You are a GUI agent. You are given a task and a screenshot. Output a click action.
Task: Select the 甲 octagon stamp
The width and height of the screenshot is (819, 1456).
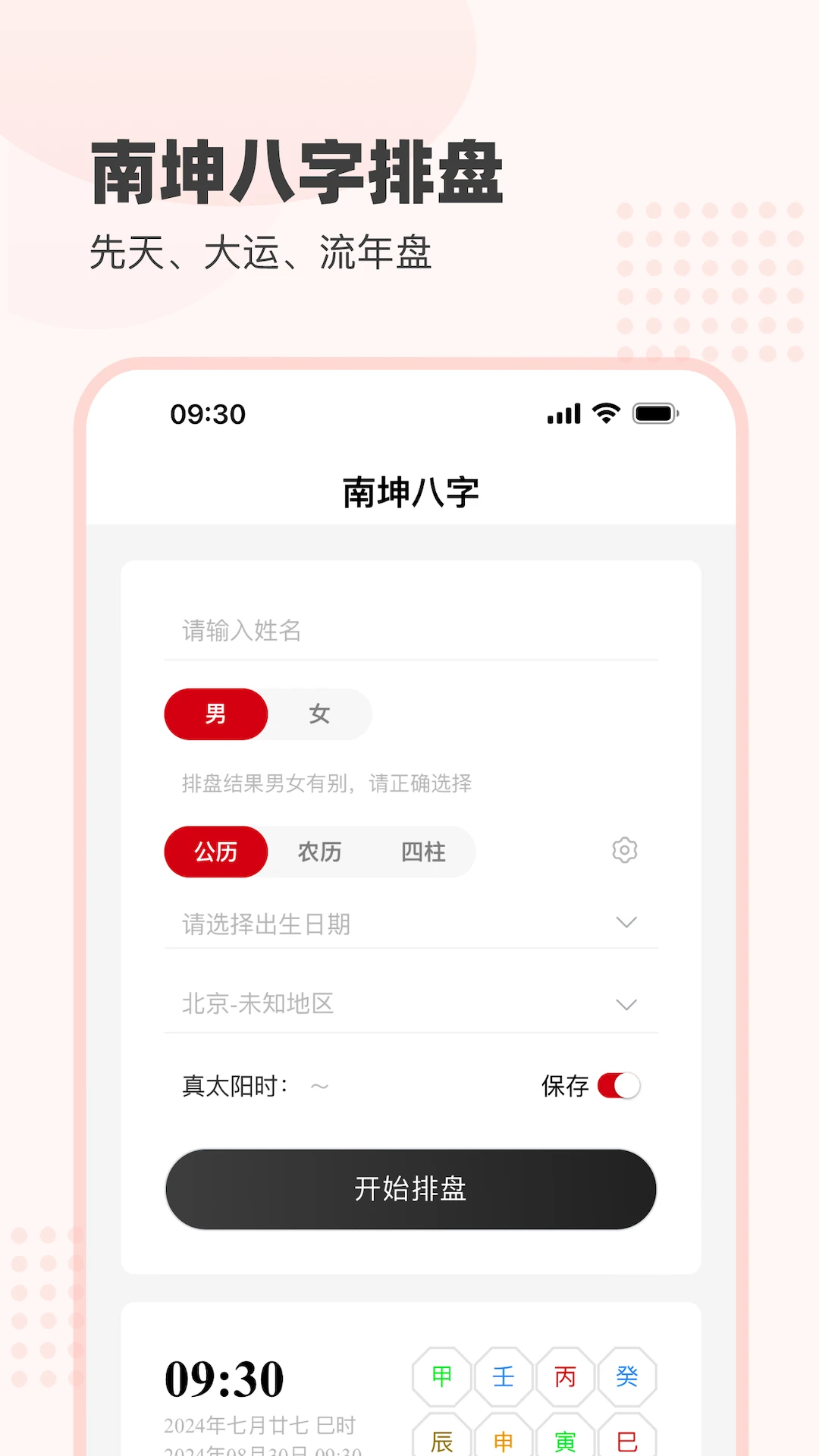click(x=441, y=1376)
